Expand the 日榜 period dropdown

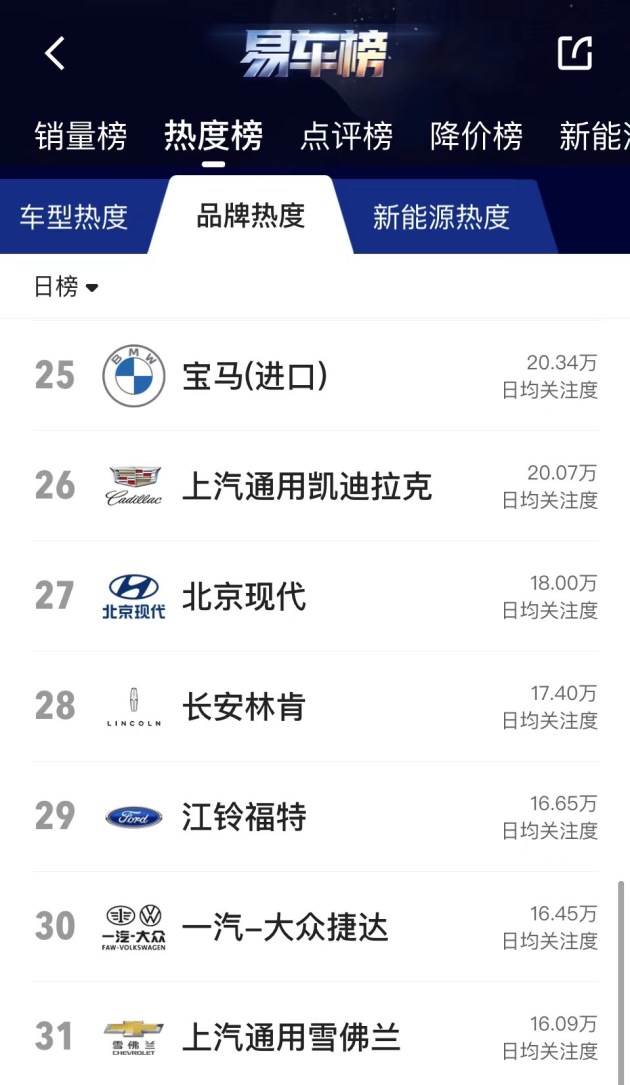pyautogui.click(x=66, y=286)
